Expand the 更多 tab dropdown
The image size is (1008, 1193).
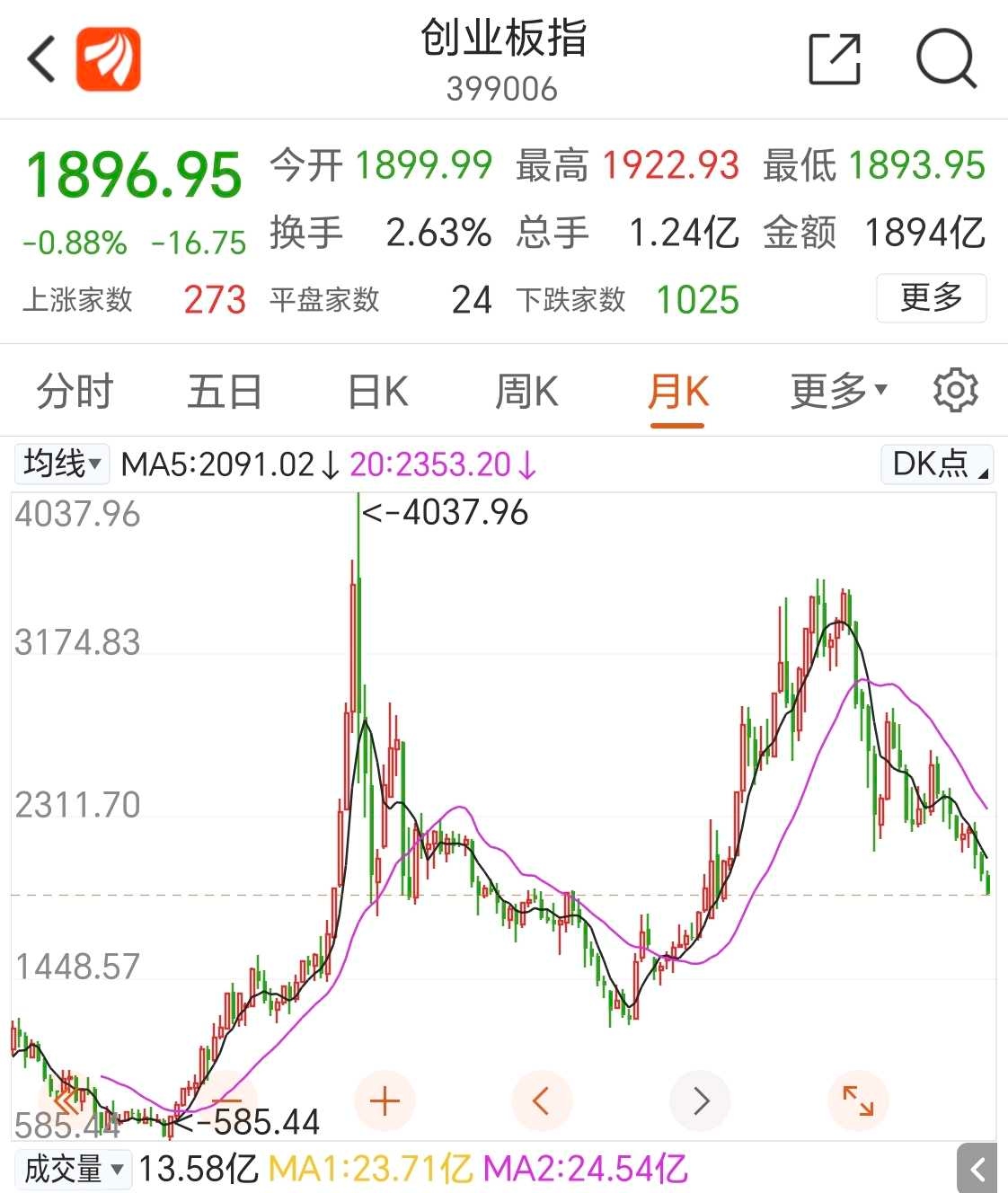pyautogui.click(x=836, y=390)
